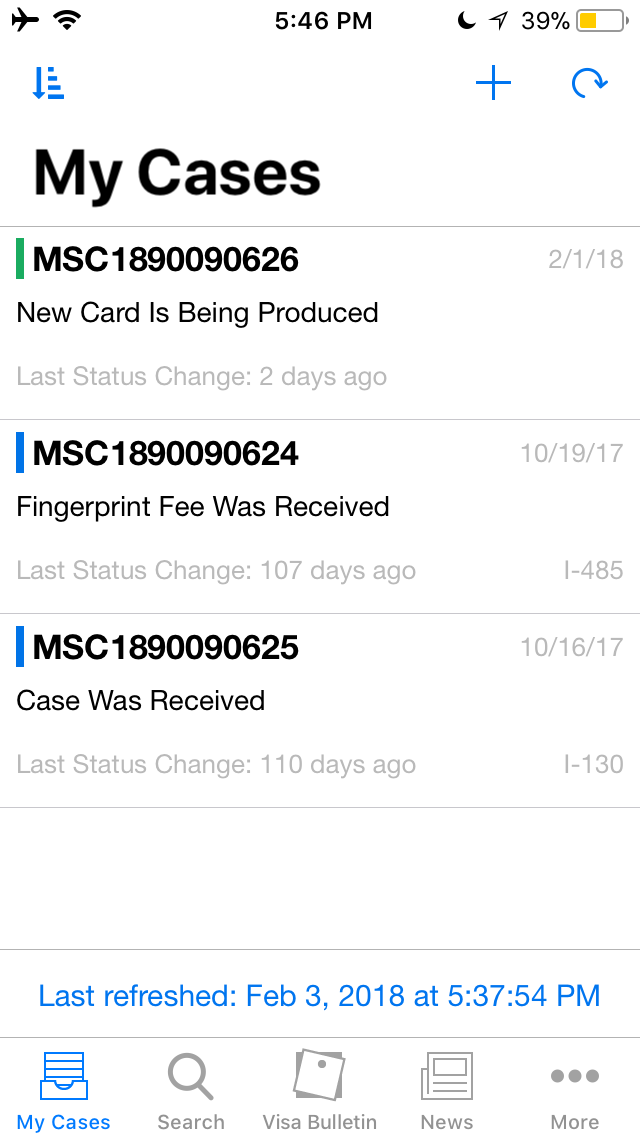640x1136 pixels.
Task: Open case MSC1890090624
Action: (320, 517)
